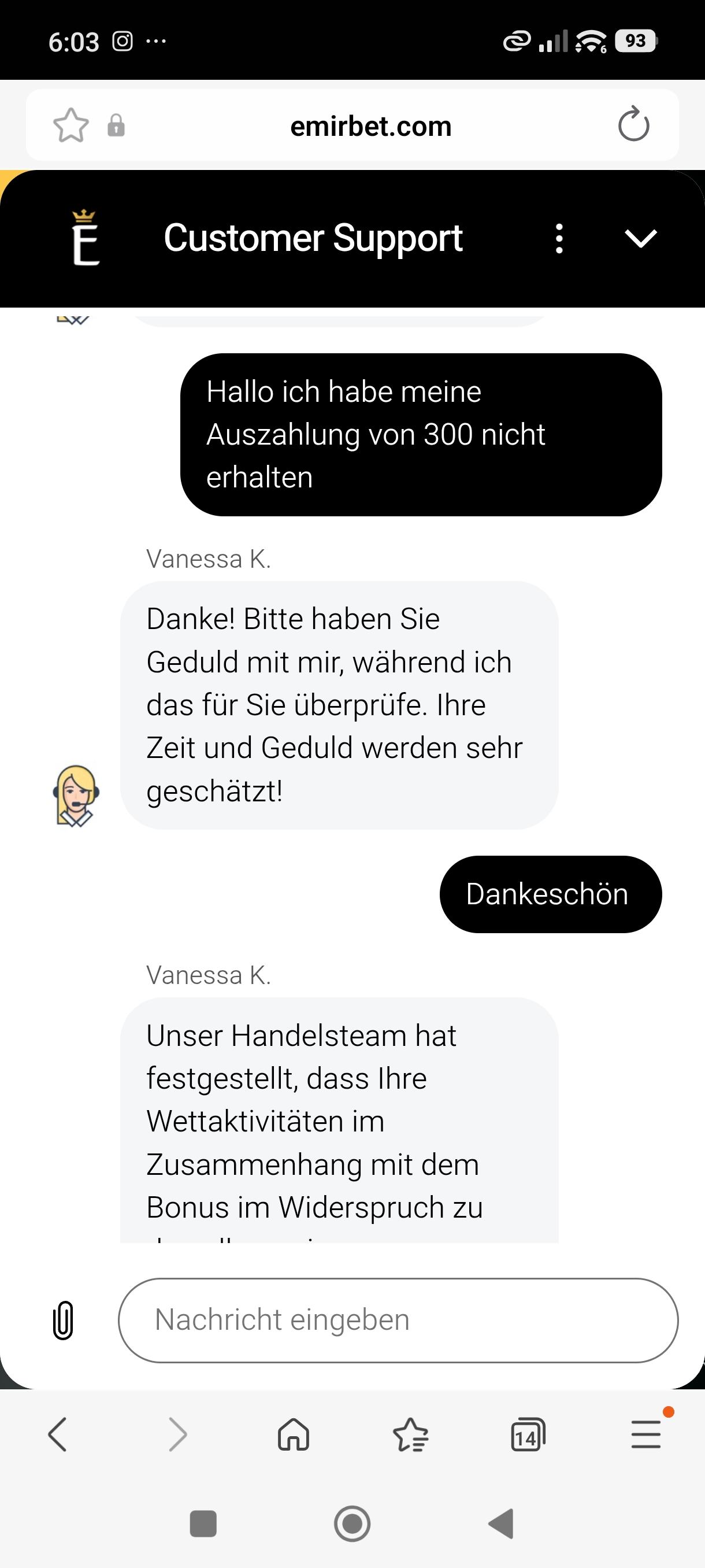Go back to the previous page in browser
The width and height of the screenshot is (705, 1568).
click(x=58, y=1434)
